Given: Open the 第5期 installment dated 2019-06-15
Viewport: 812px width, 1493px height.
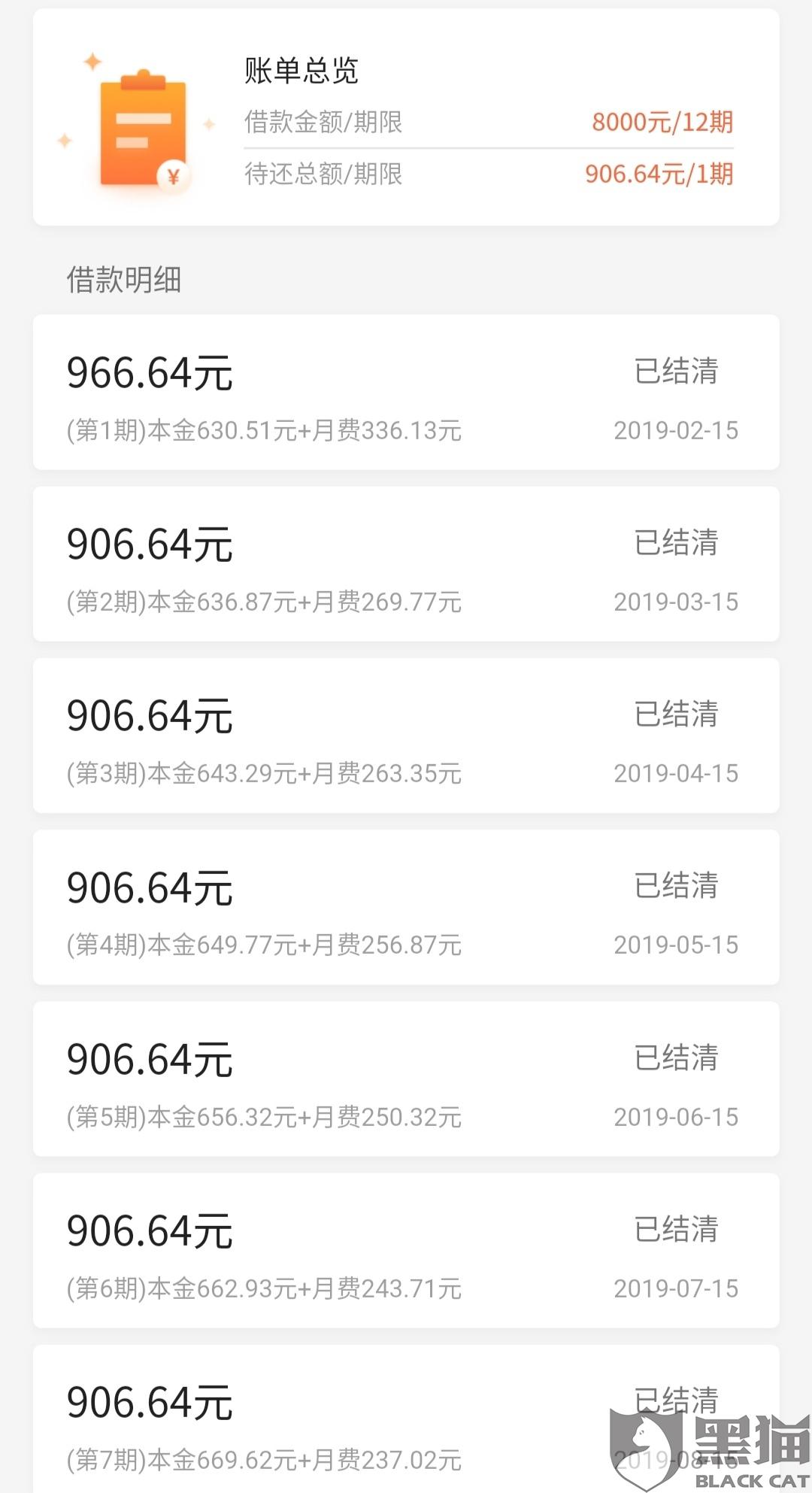Looking at the screenshot, I should click(x=406, y=1079).
